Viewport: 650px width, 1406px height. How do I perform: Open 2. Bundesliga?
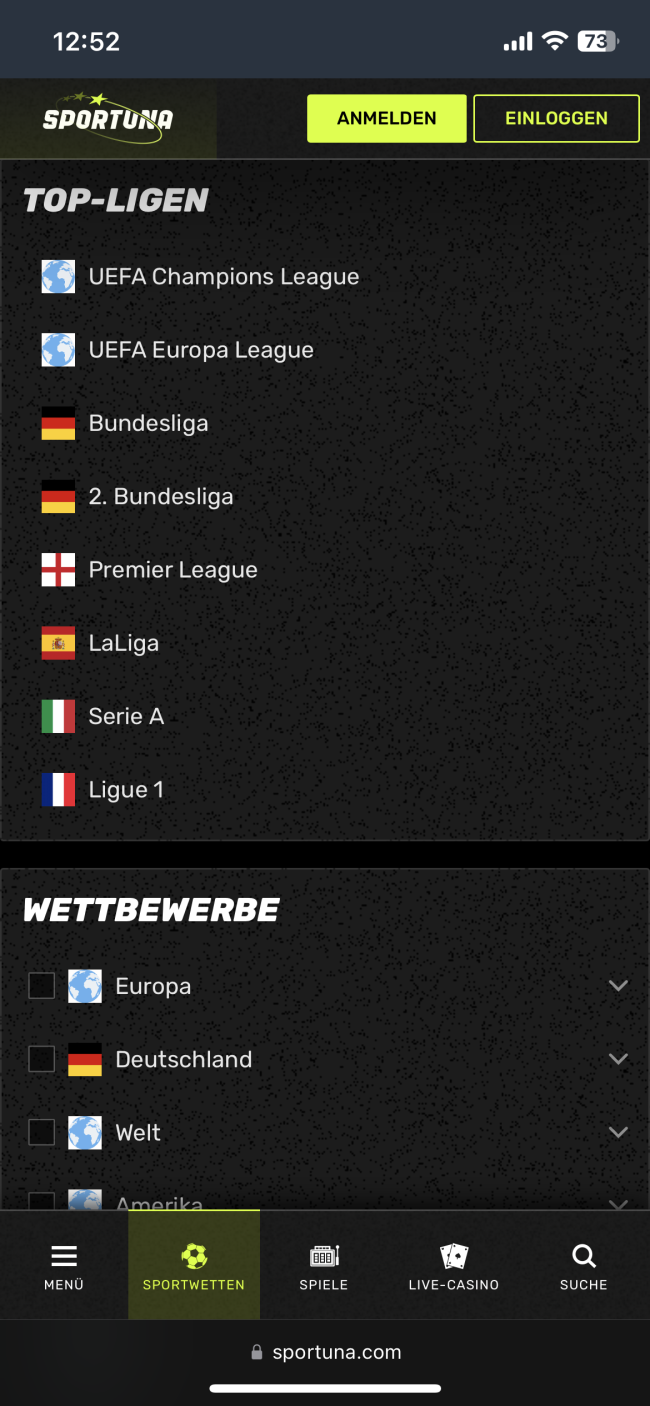[160, 497]
